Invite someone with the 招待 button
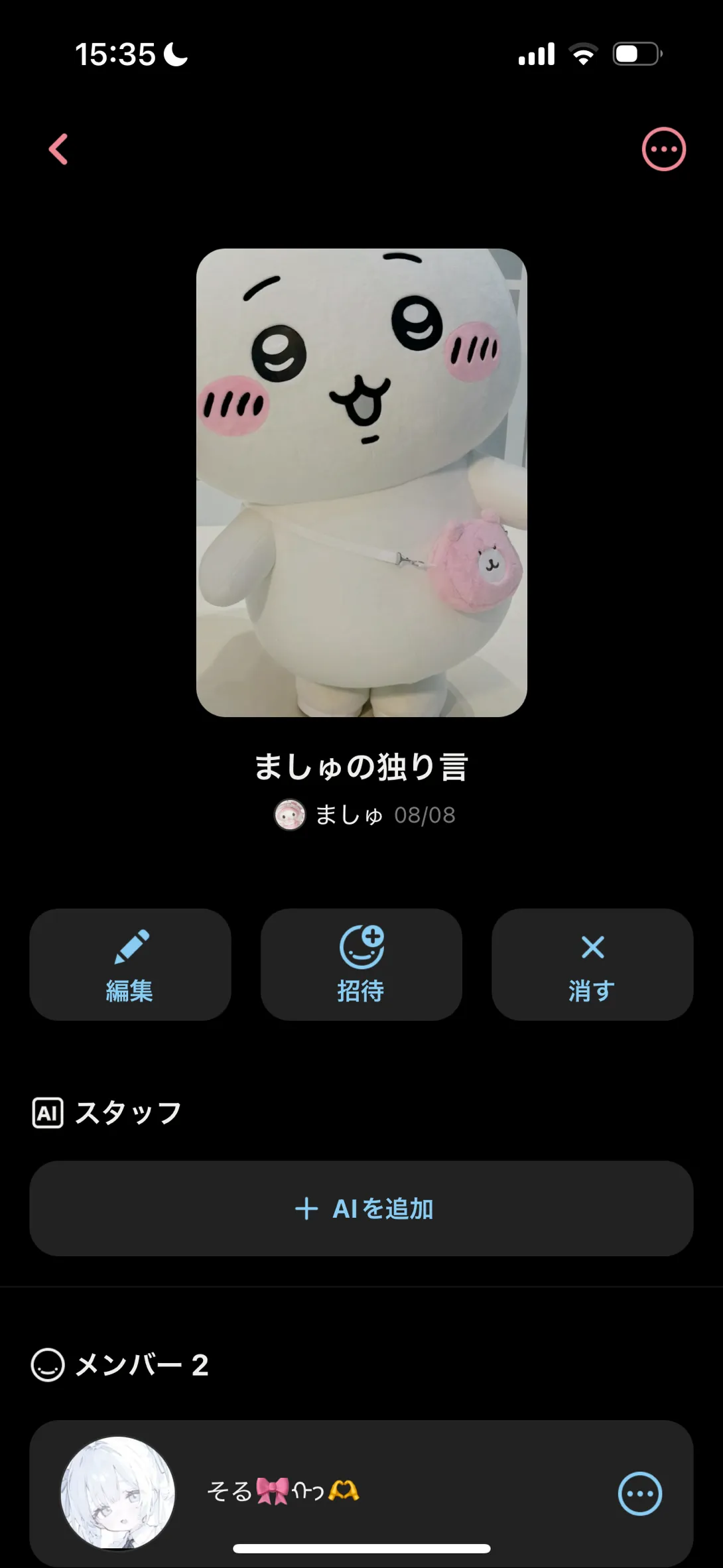 [361, 964]
